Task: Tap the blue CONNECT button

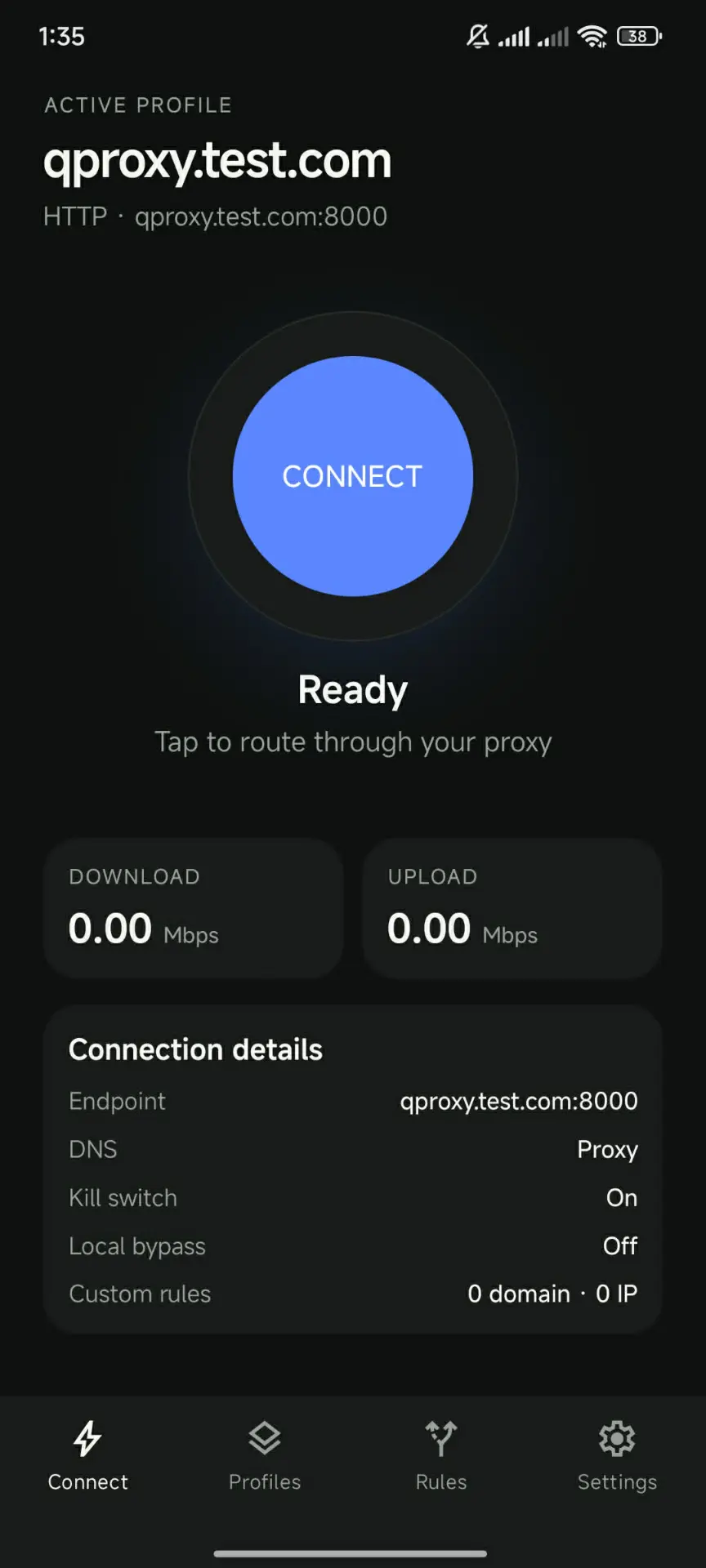Action: pos(353,476)
